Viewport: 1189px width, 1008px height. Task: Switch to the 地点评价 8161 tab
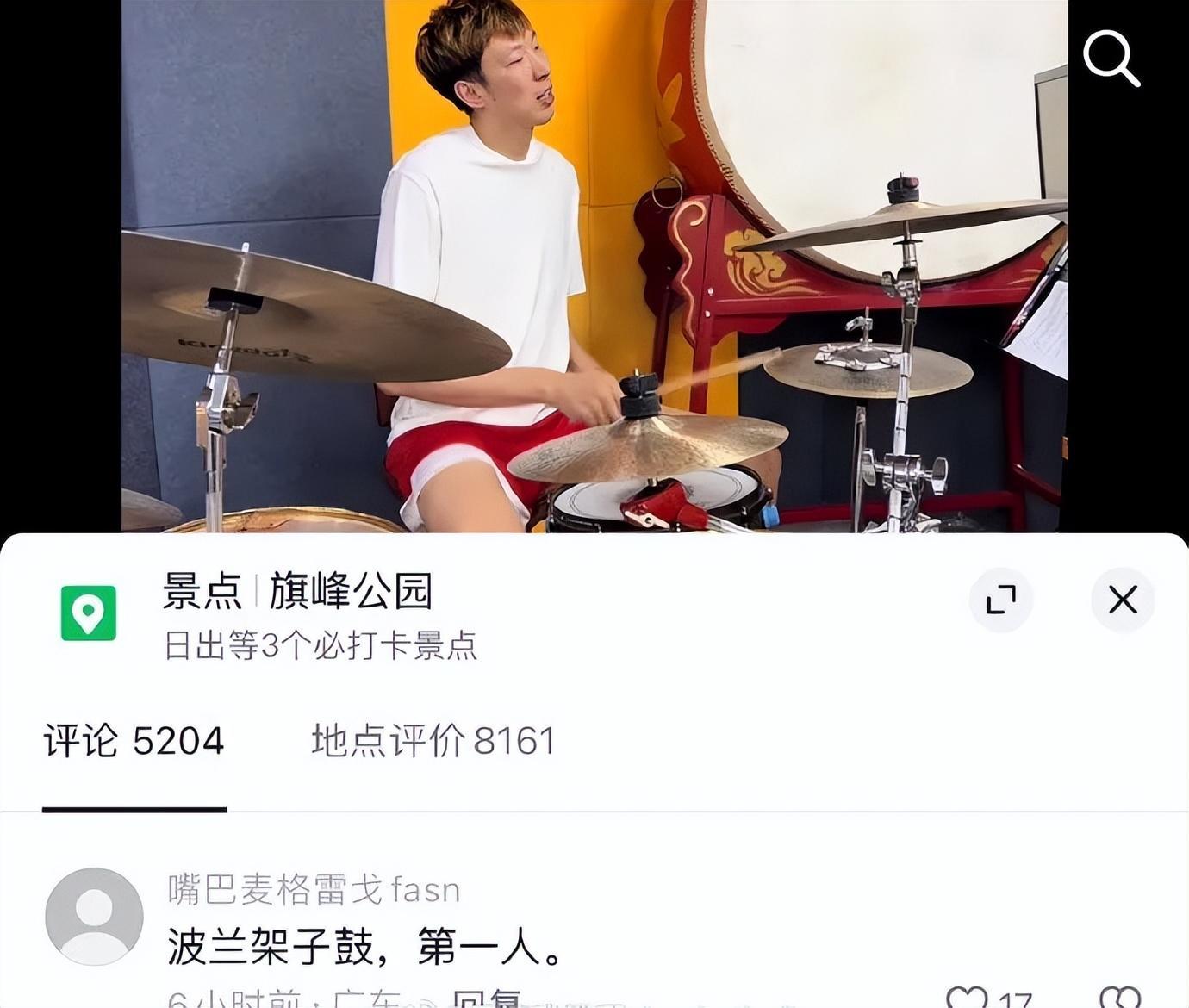coord(433,741)
